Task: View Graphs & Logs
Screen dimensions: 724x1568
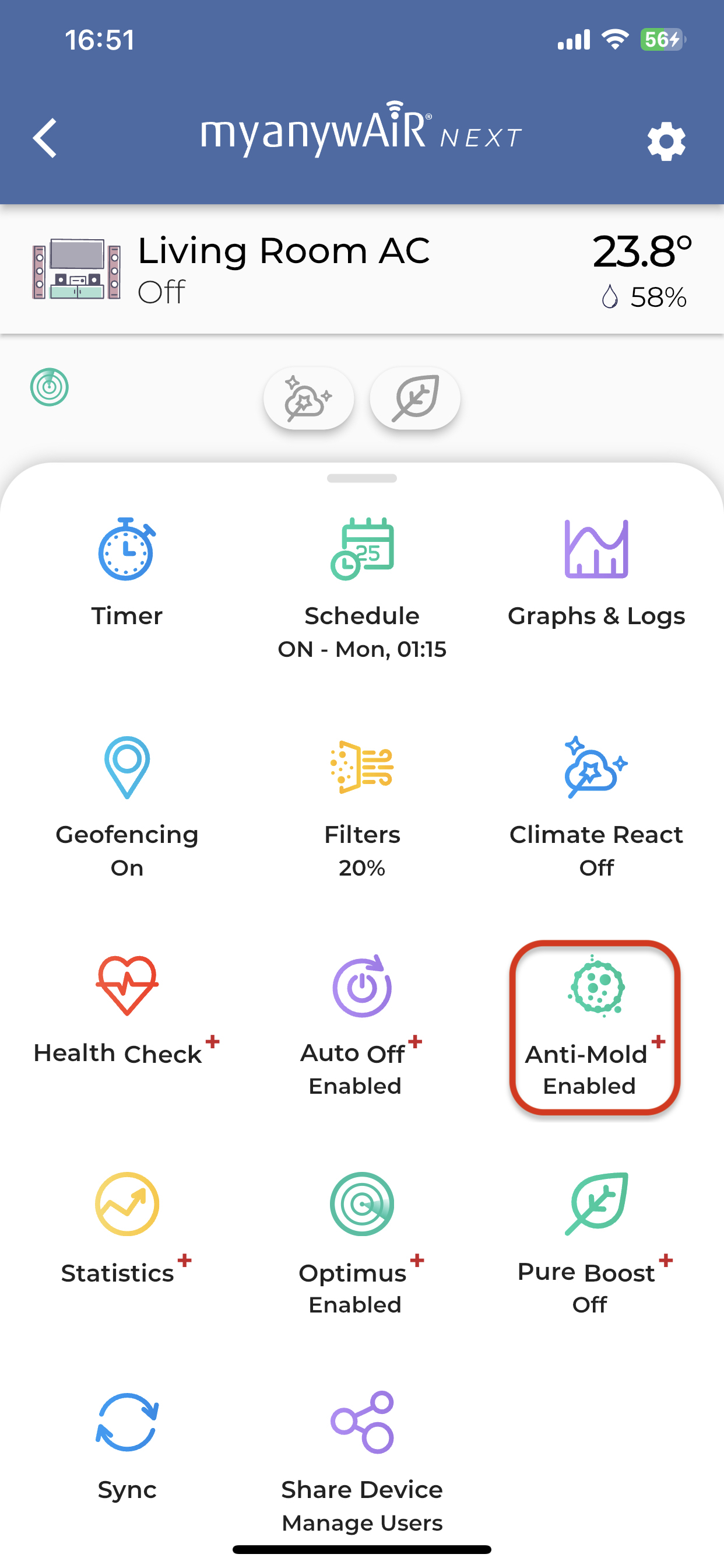Action: pos(596,572)
